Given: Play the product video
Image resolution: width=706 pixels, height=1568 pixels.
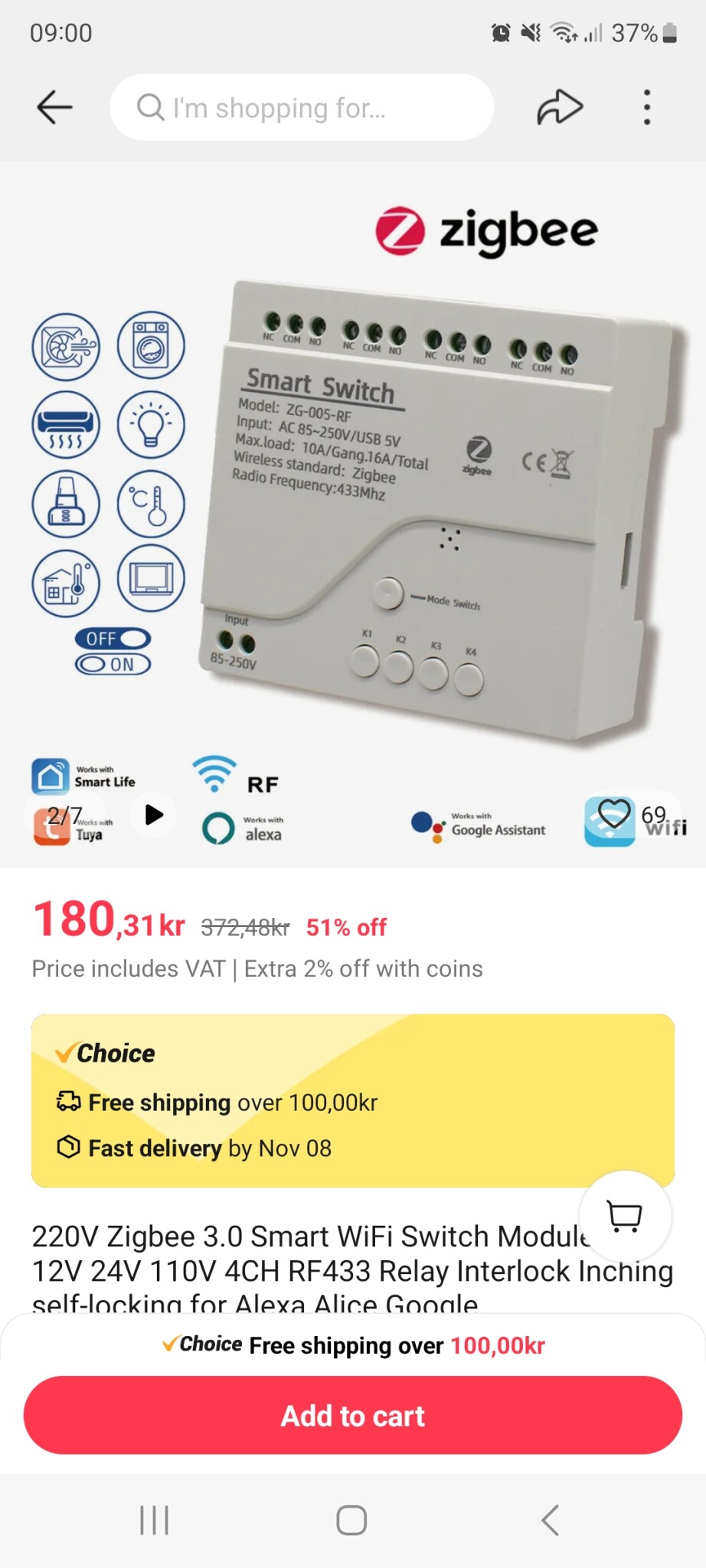Looking at the screenshot, I should coord(154,815).
